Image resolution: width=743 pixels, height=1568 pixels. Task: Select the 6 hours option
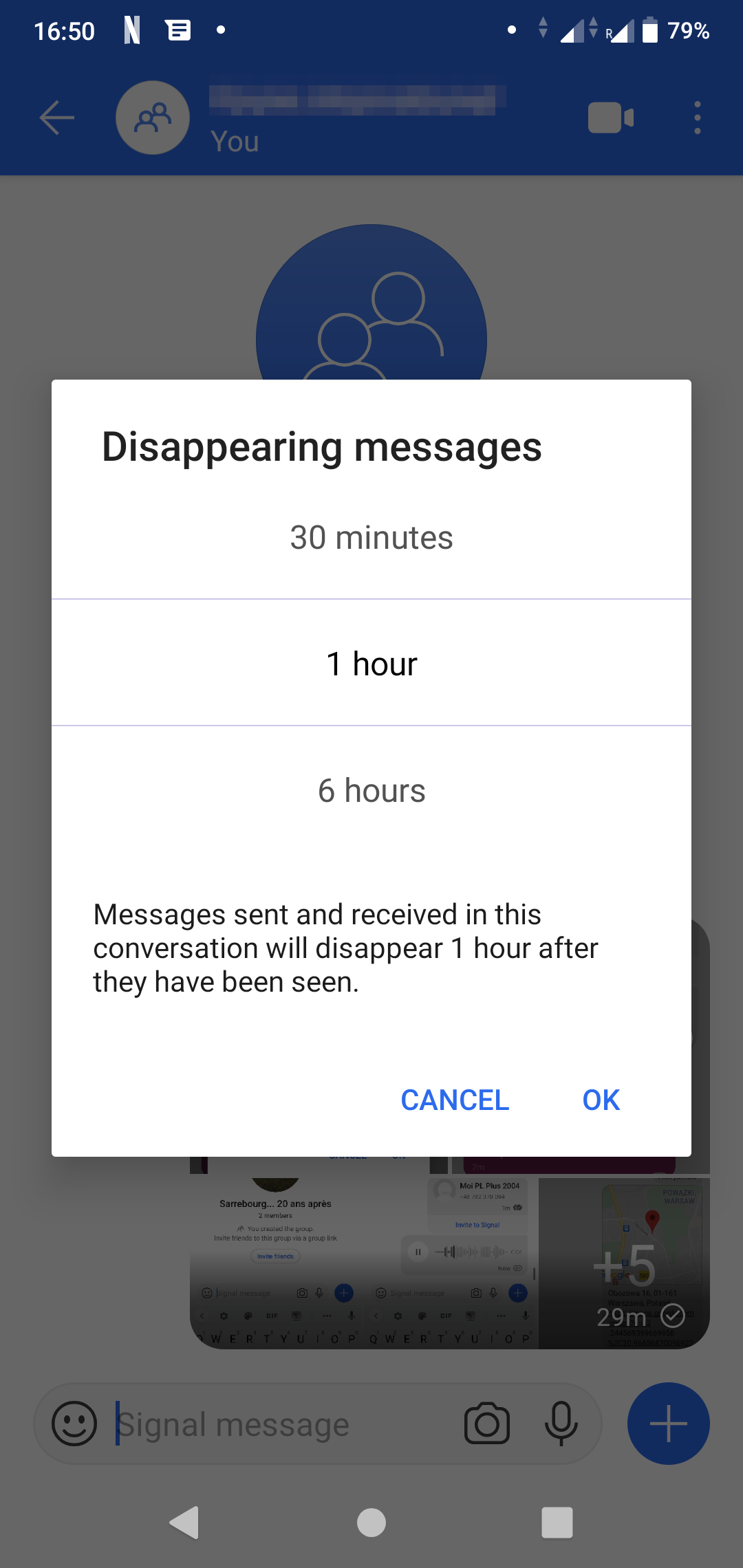pyautogui.click(x=371, y=790)
